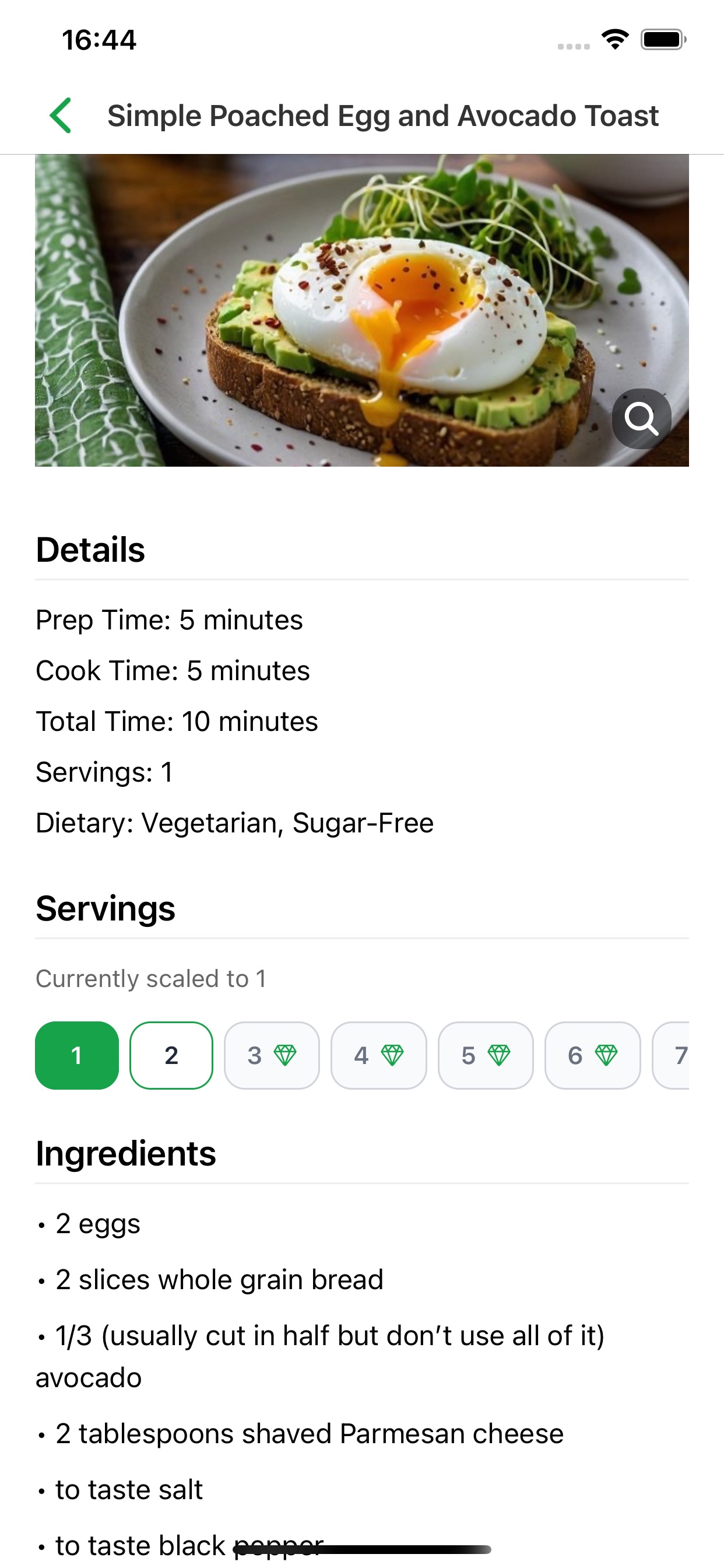Image resolution: width=724 pixels, height=1568 pixels.
Task: Tap the Servings section heading
Action: (x=106, y=908)
